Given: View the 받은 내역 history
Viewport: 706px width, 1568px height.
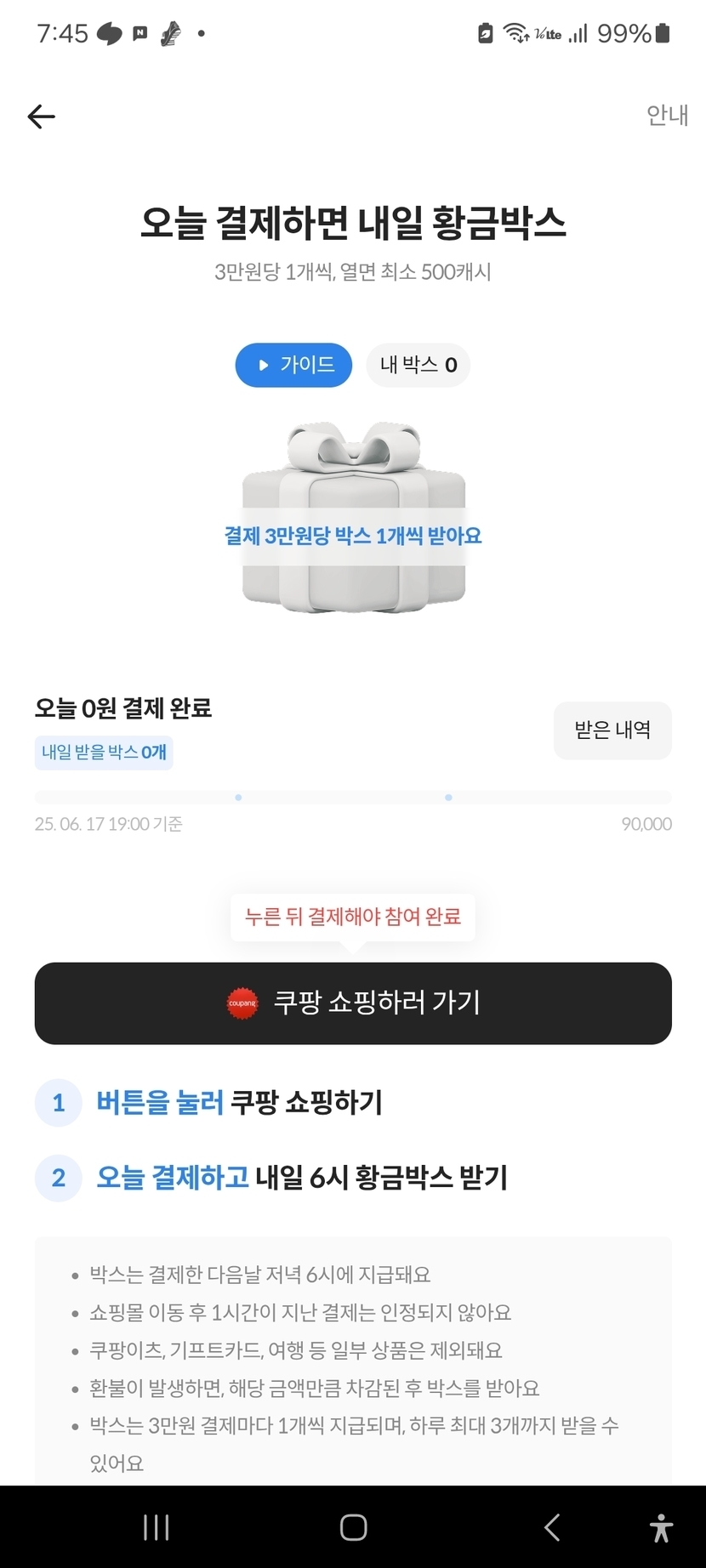Looking at the screenshot, I should tap(612, 730).
